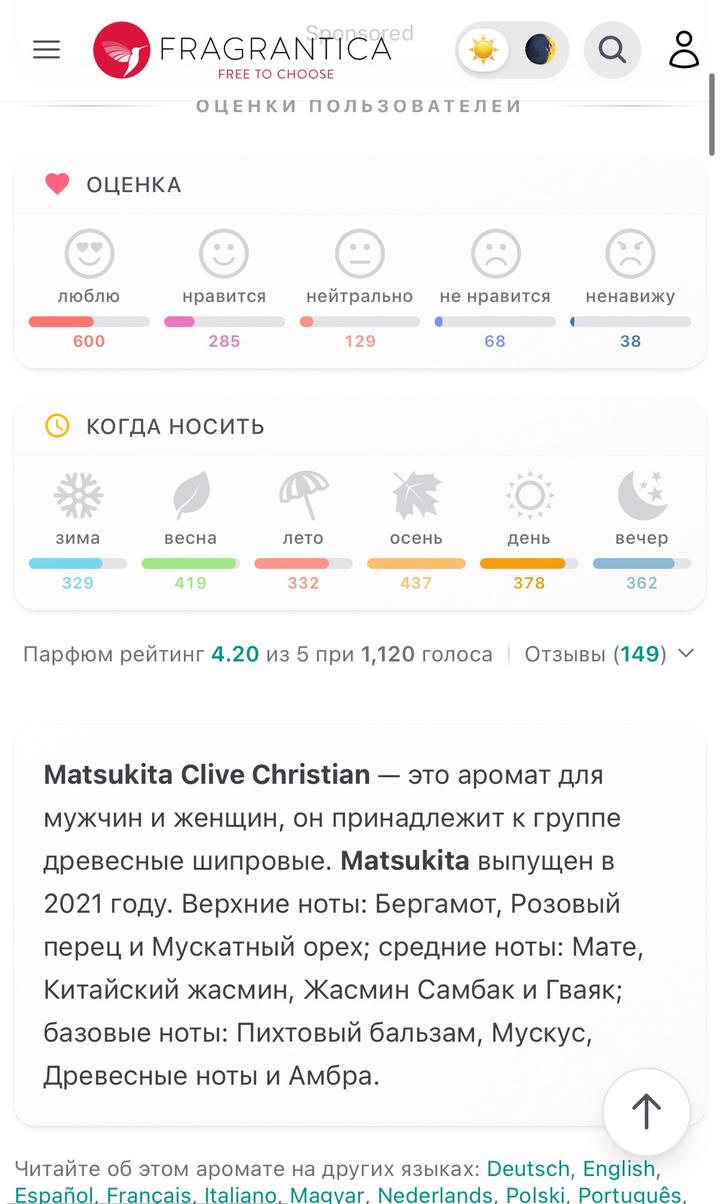The width and height of the screenshot is (720, 1204).
Task: Vote 'осень' for this perfume
Action: (x=416, y=496)
